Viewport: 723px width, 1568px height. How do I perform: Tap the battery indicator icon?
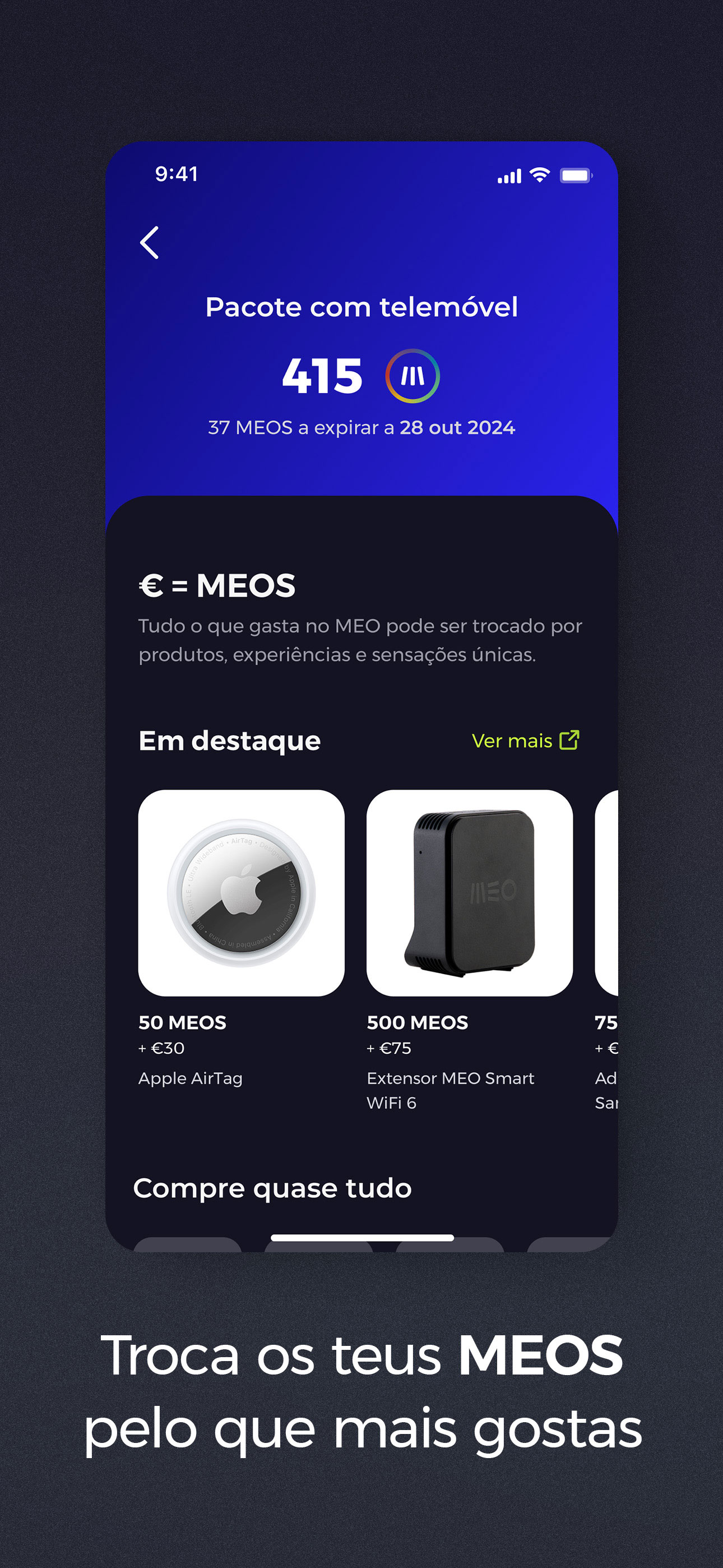[x=577, y=175]
